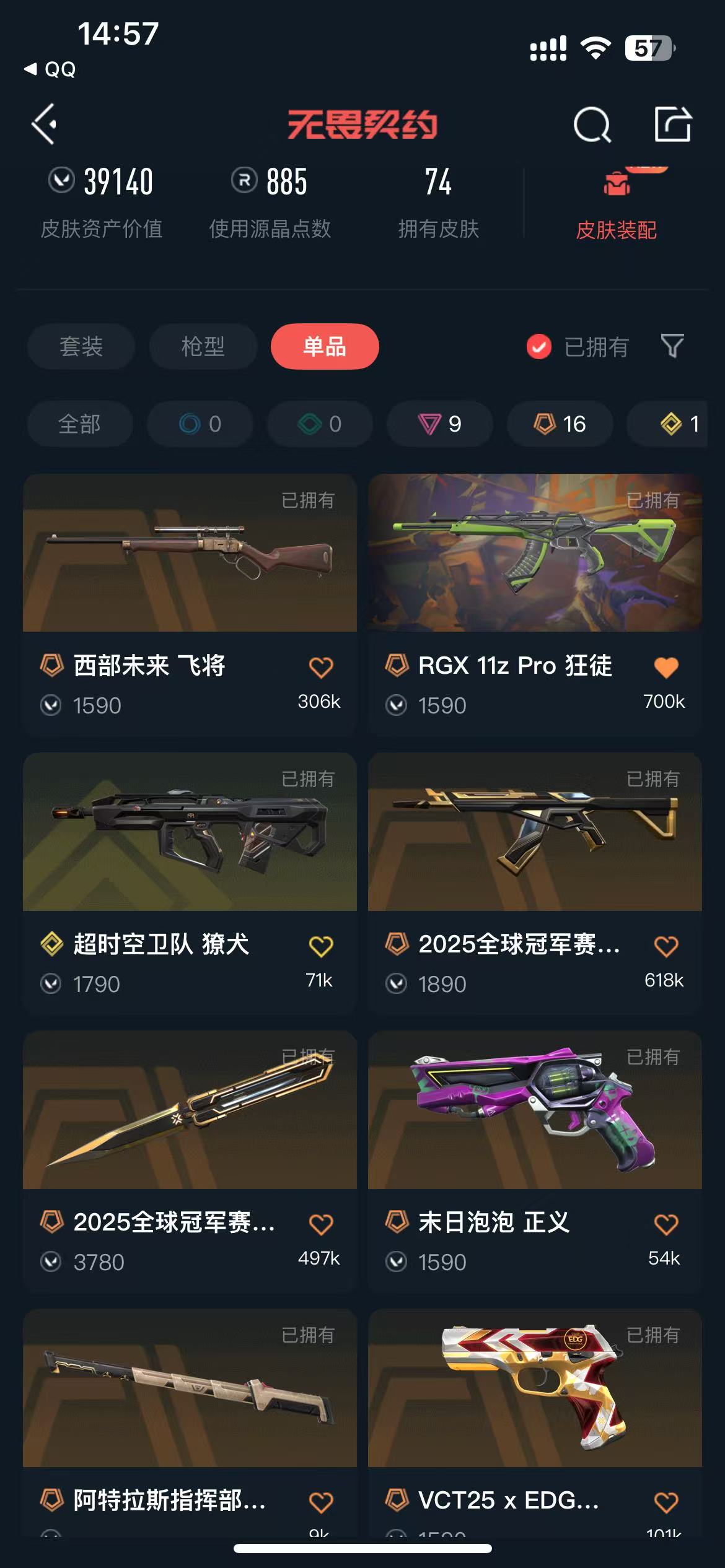This screenshot has width=725, height=1568.
Task: Unlike the RGX 11z Pro 狂徒 skin
Action: pos(666,668)
